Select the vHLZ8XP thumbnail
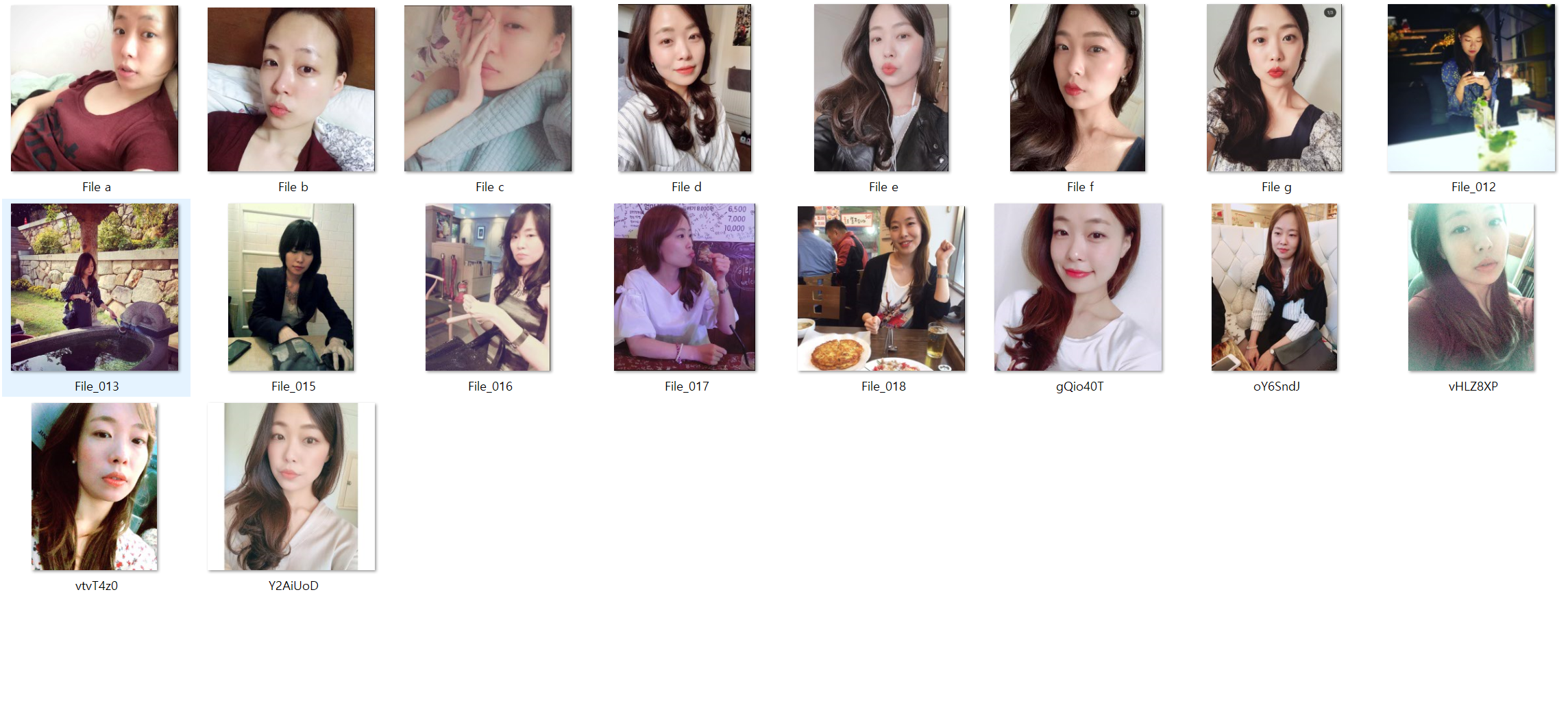Screen dimensions: 1568x712 click(1471, 287)
